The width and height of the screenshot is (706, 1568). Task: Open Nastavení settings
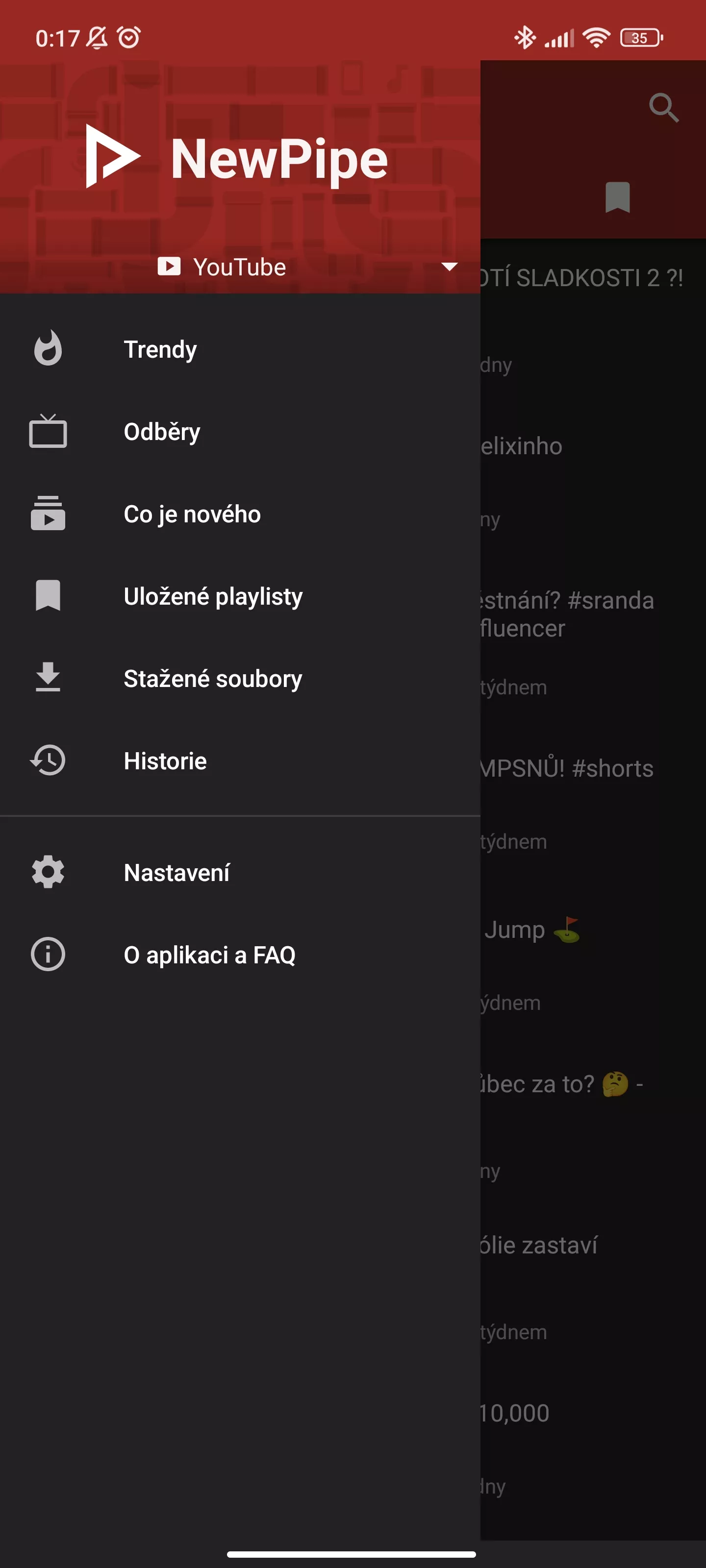point(240,872)
